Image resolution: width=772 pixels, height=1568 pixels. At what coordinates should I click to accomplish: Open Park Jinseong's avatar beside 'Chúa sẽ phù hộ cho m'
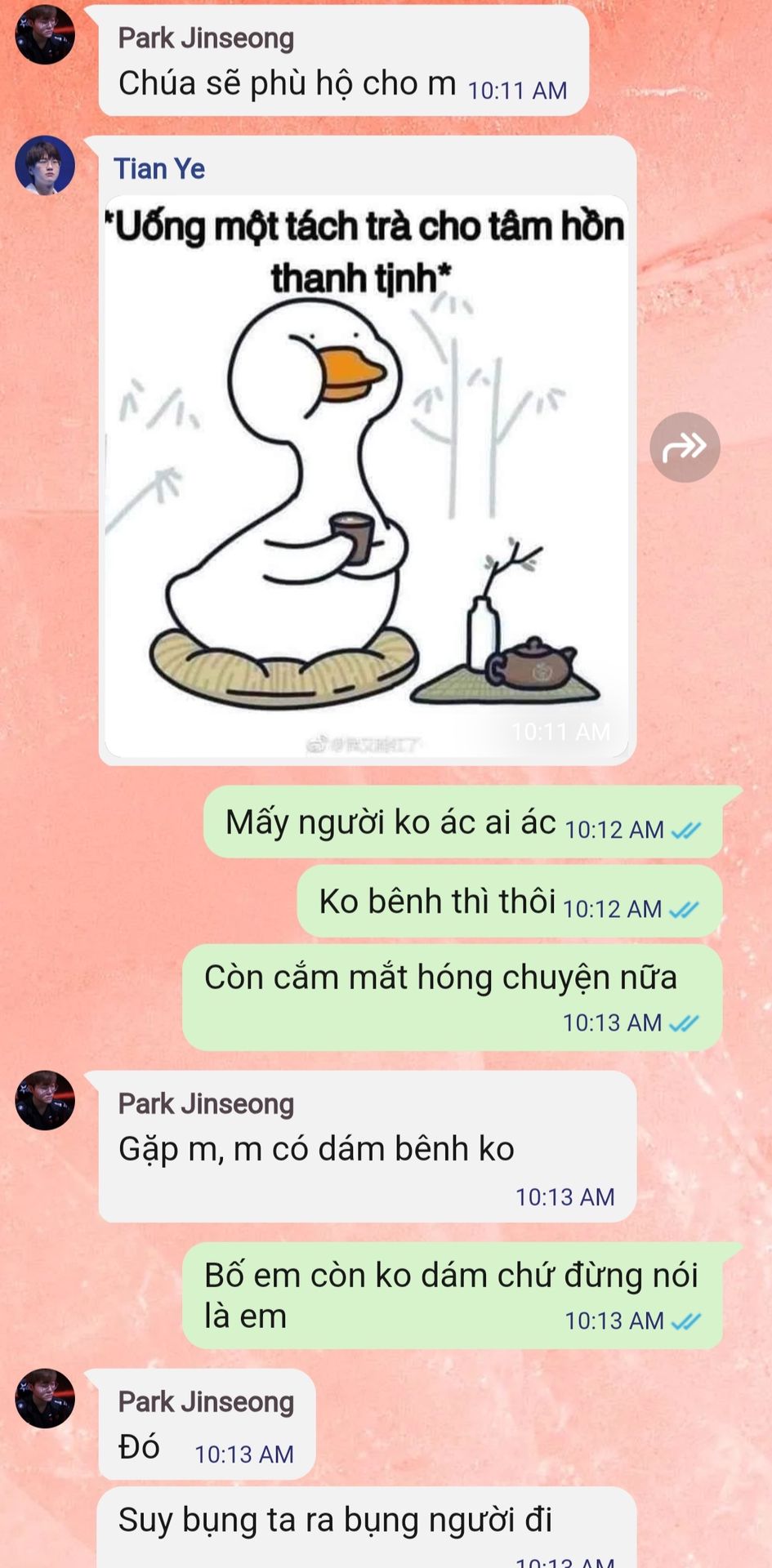45,34
